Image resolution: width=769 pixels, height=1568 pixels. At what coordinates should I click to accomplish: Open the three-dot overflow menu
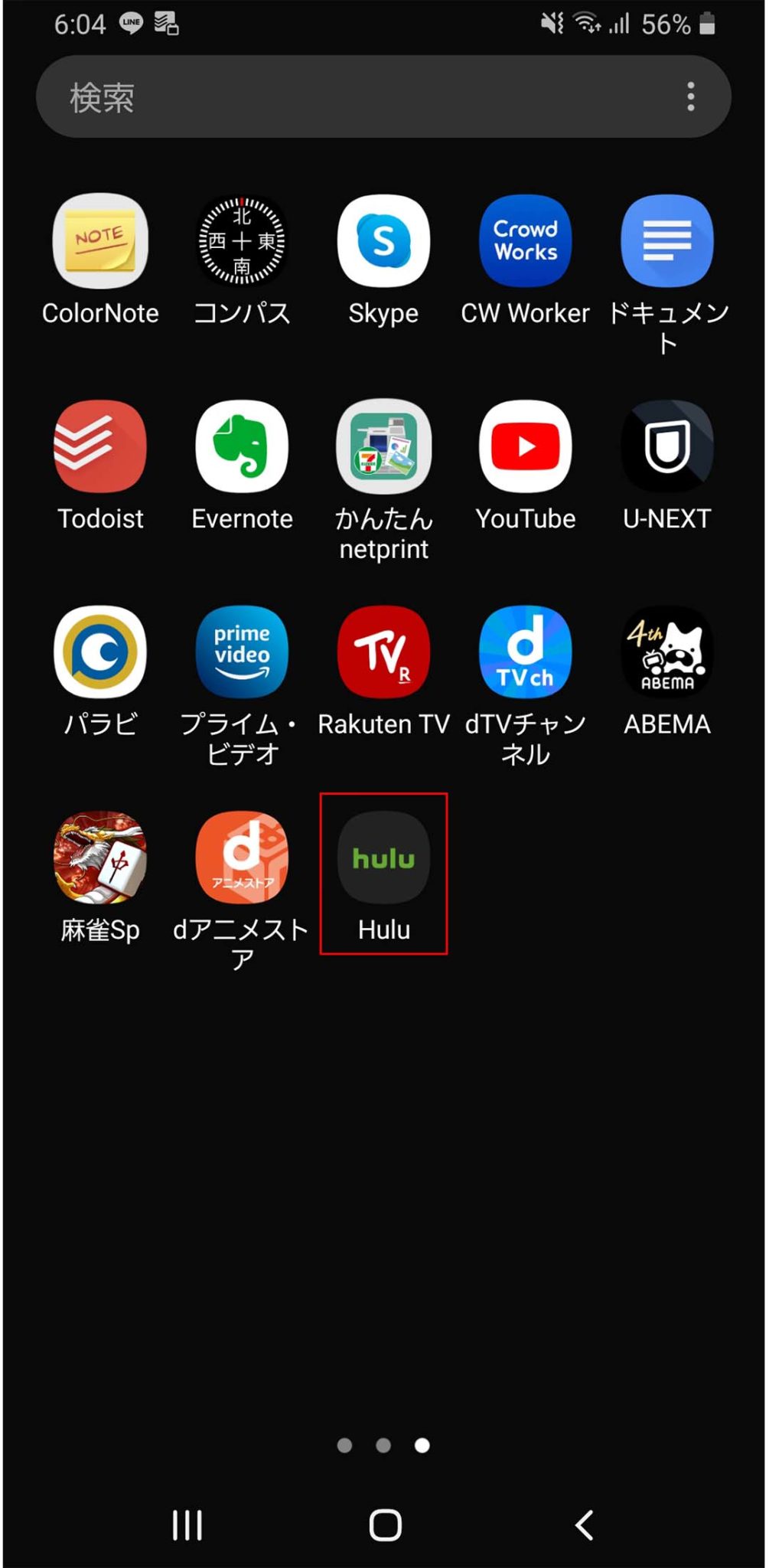[x=691, y=96]
